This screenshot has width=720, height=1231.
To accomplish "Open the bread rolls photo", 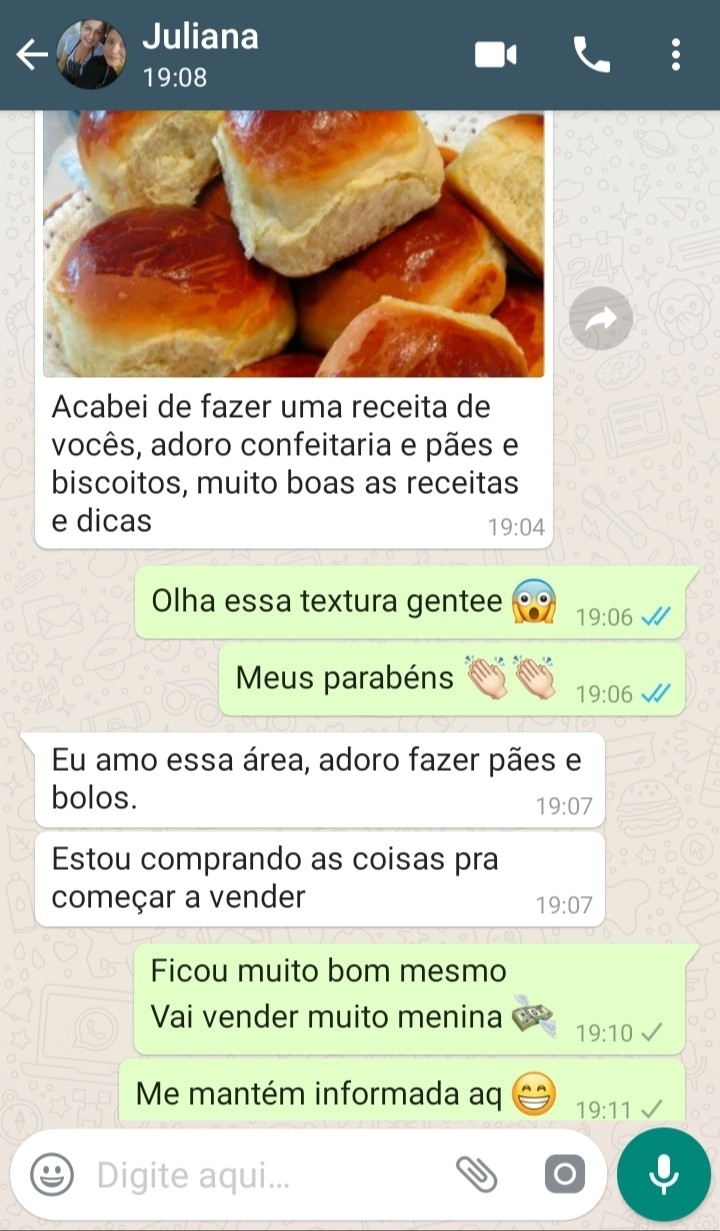I will point(293,243).
